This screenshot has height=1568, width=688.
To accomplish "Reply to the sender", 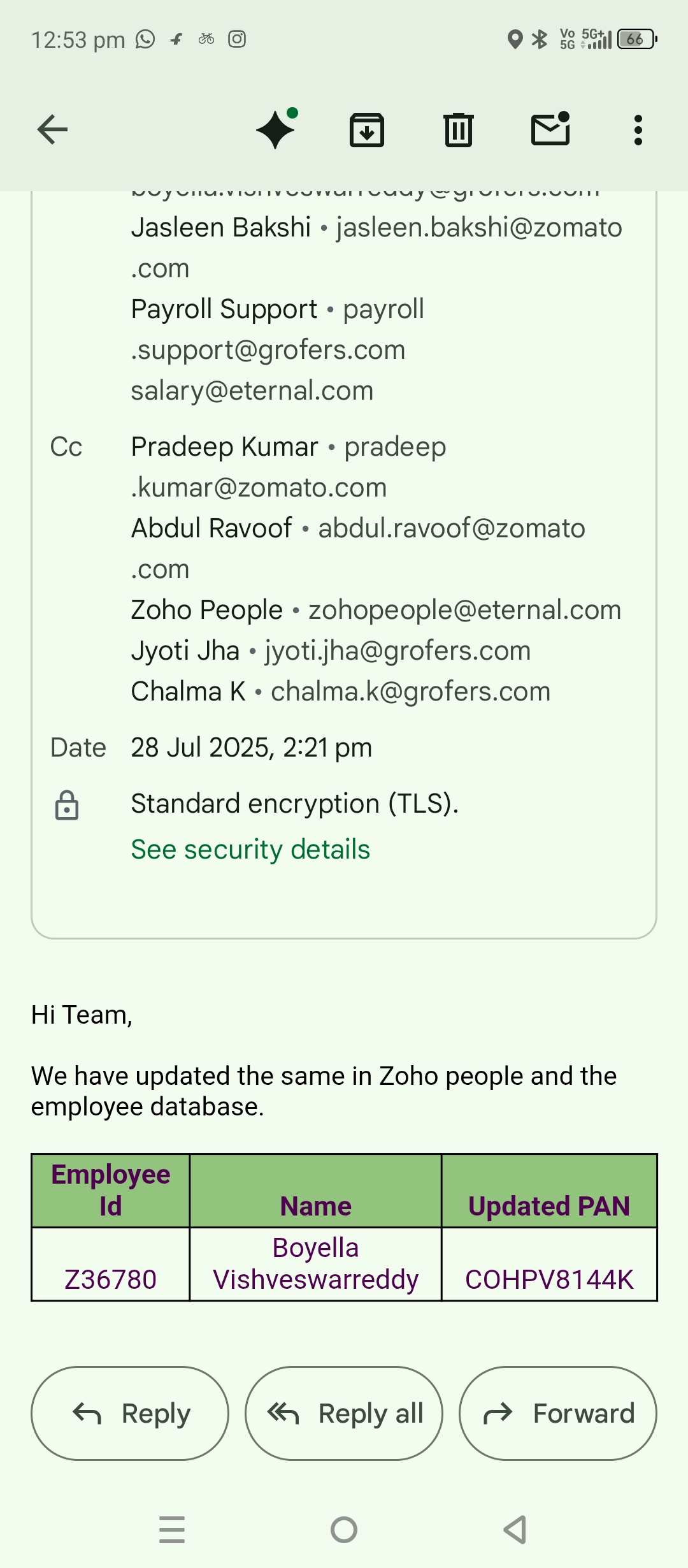I will pos(130,1413).
